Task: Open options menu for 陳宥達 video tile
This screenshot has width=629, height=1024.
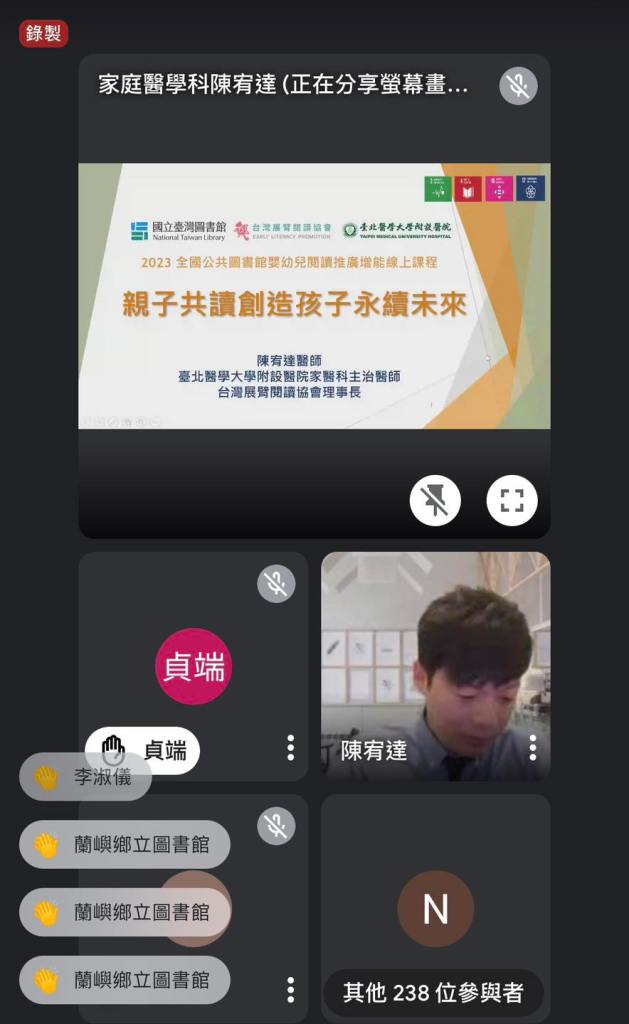Action: click(533, 747)
